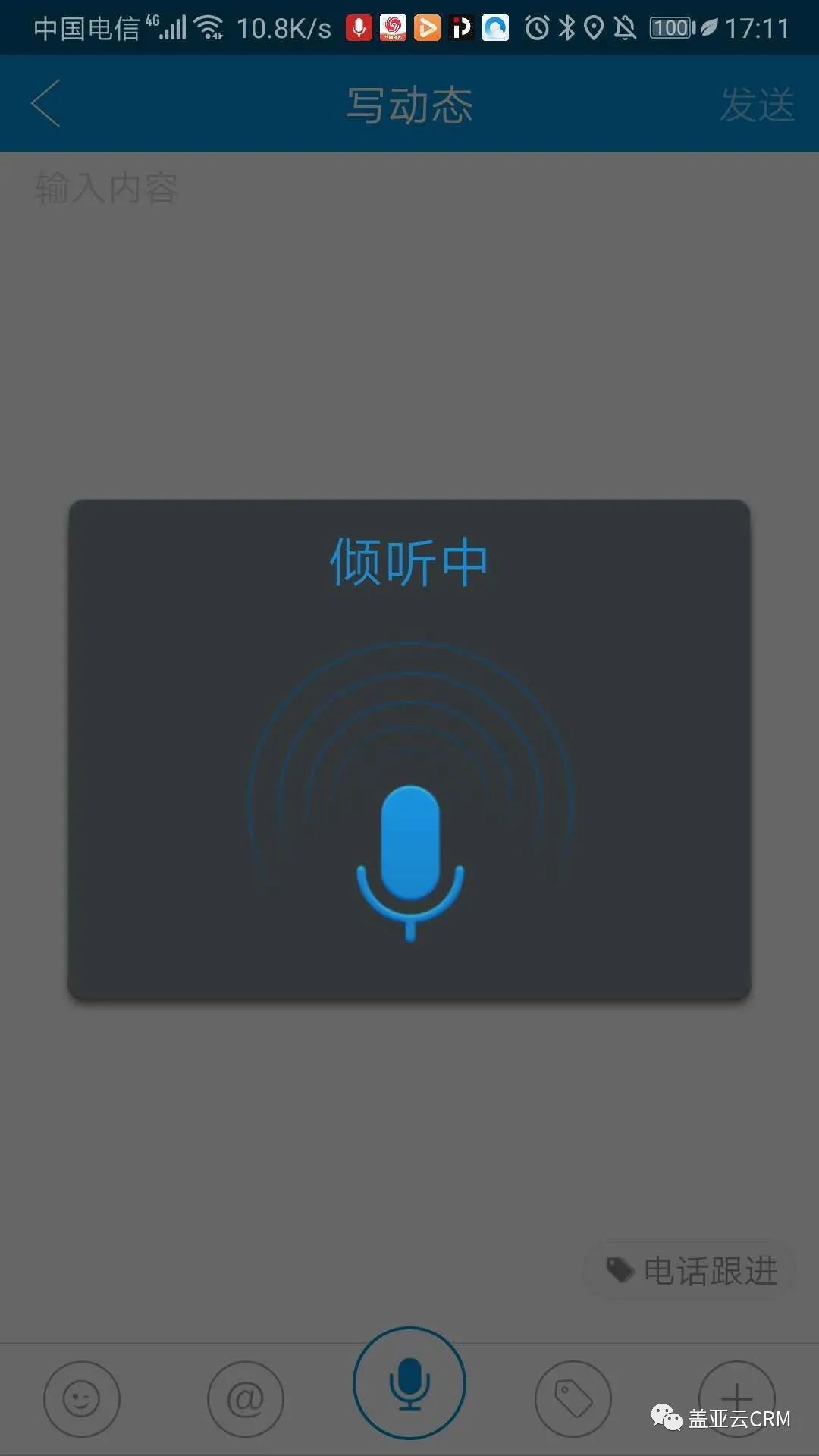
Task: Open the tag selection icon
Action: (573, 1398)
